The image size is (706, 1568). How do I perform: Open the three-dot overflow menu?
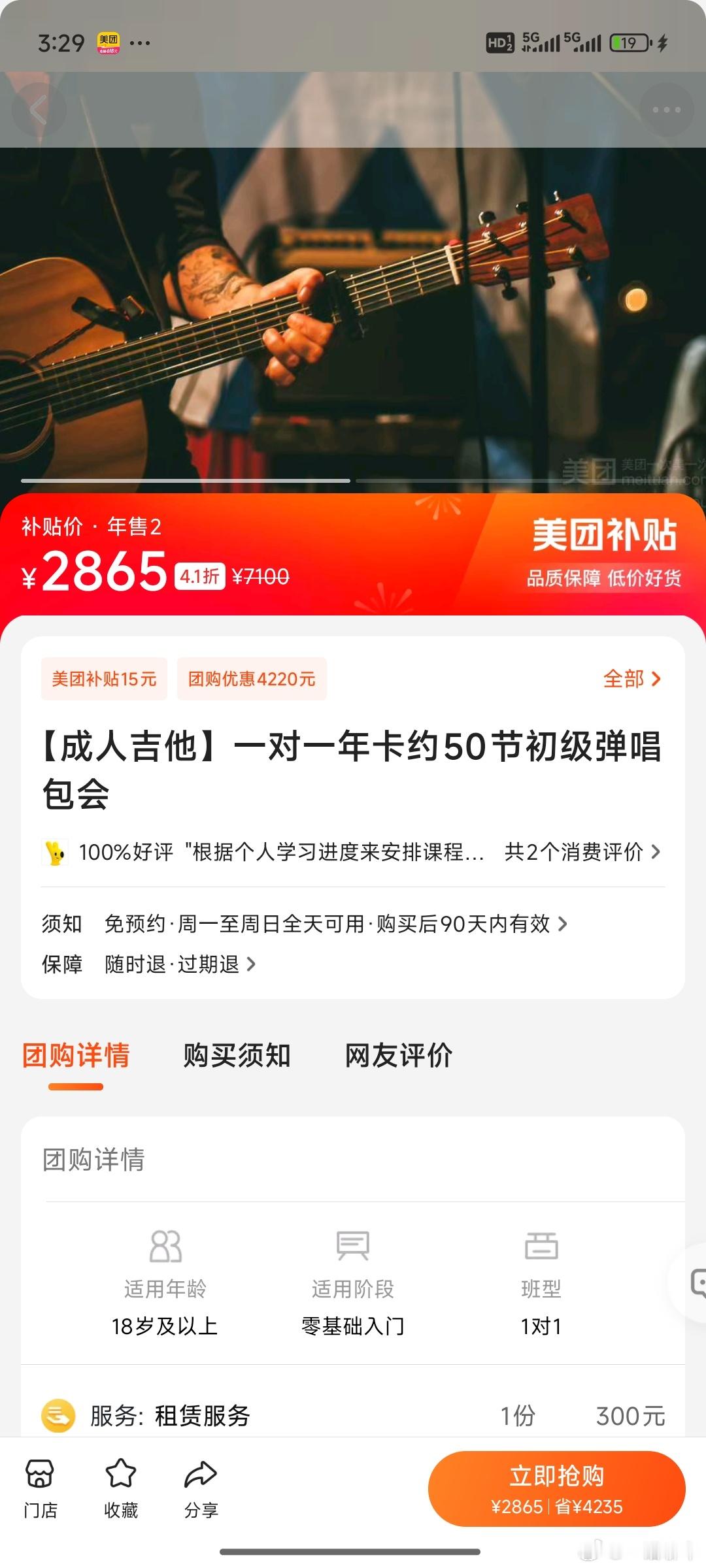(x=666, y=110)
